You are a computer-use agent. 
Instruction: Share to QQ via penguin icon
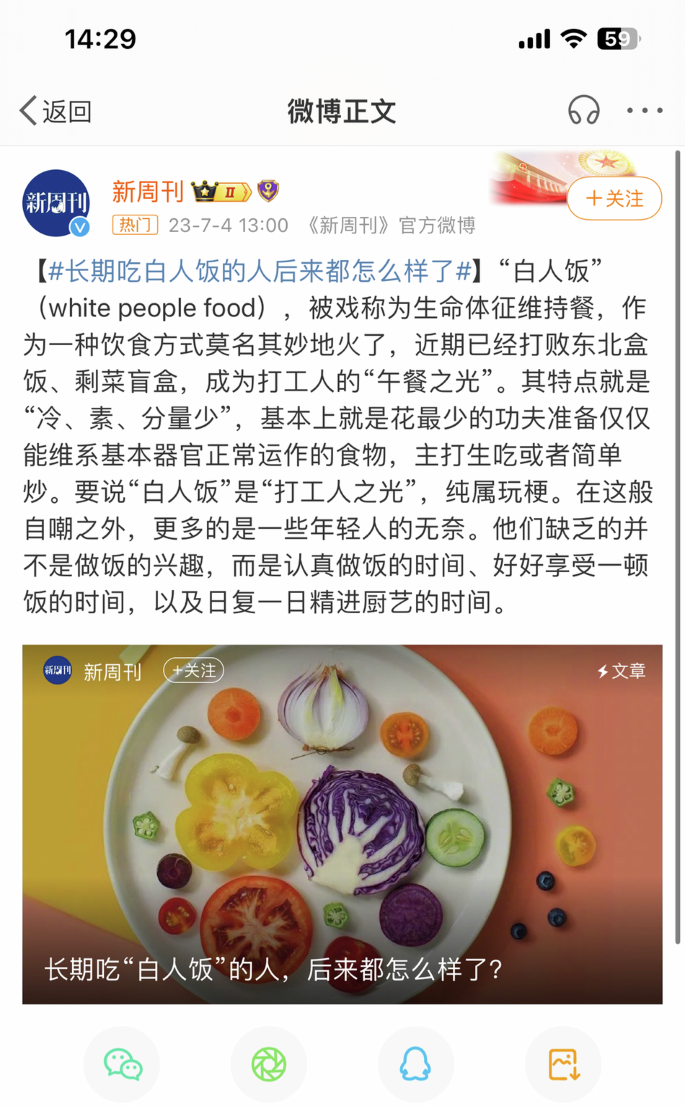pyautogui.click(x=415, y=1065)
